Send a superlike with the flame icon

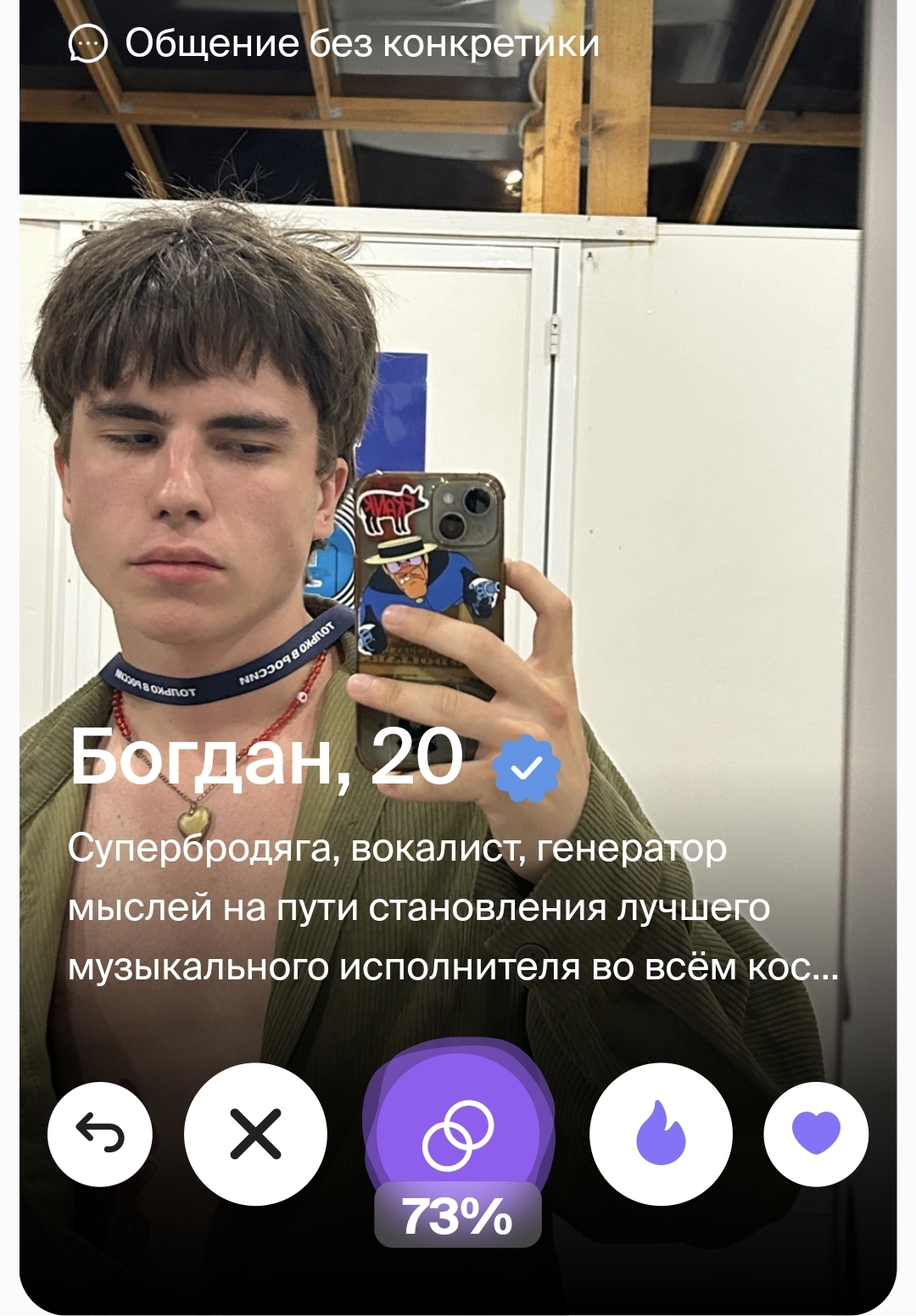(661, 1134)
